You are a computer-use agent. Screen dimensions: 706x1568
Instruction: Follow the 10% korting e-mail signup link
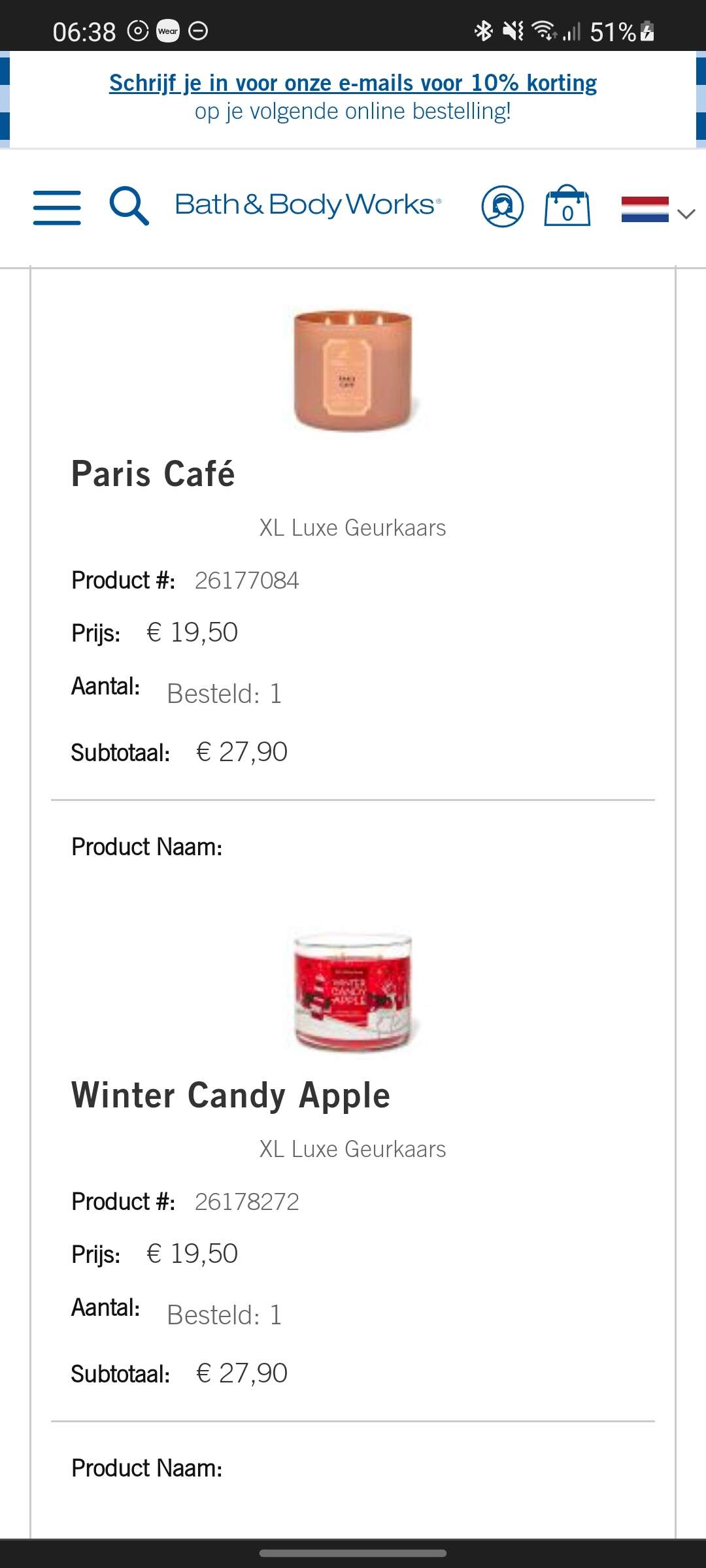pyautogui.click(x=353, y=83)
